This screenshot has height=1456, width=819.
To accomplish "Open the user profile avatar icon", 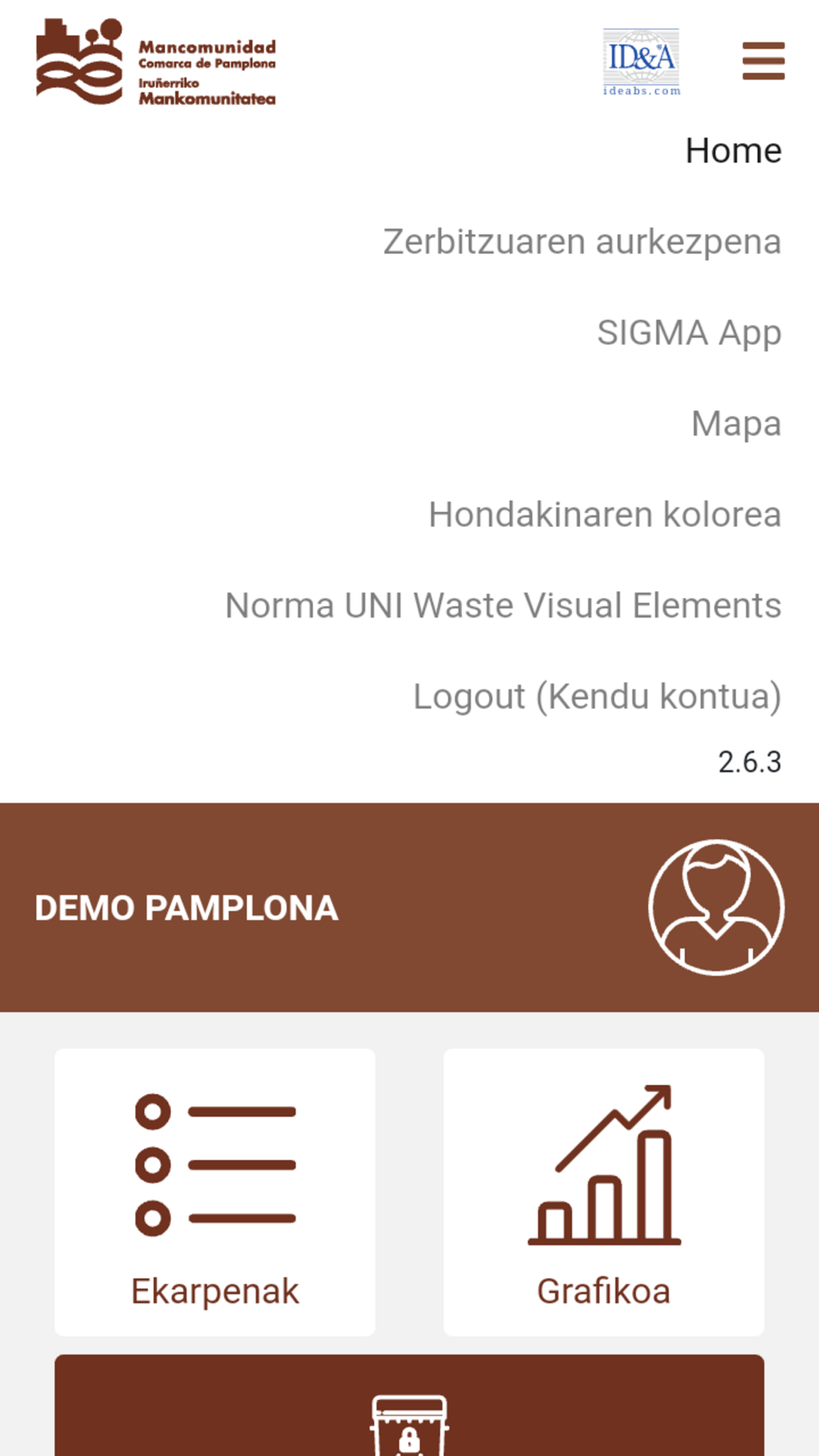I will click(717, 907).
